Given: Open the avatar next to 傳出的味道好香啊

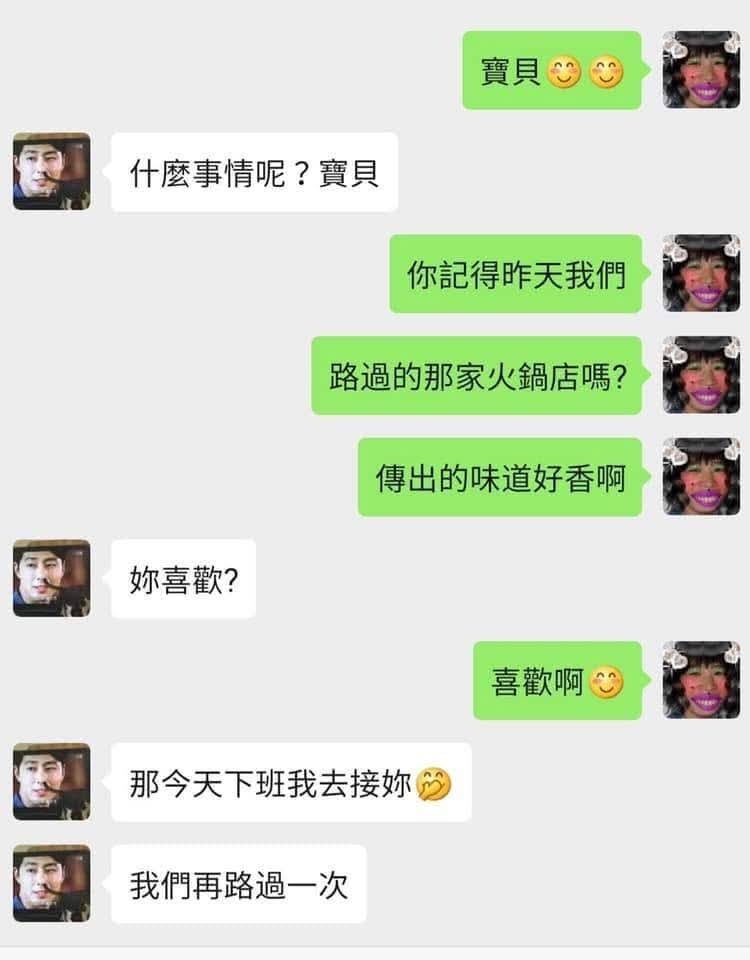Looking at the screenshot, I should click(702, 476).
